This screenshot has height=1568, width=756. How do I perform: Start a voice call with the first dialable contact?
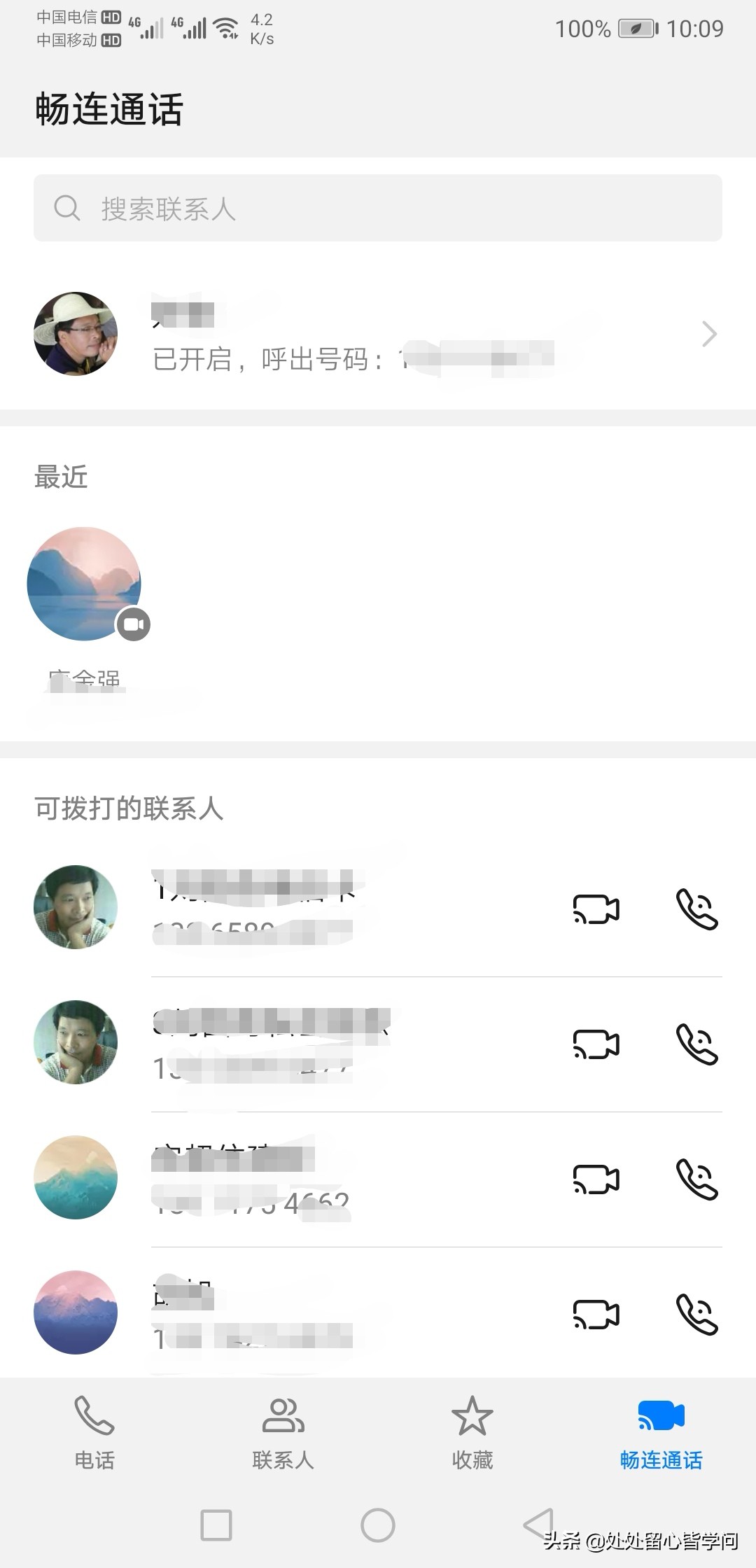[x=697, y=908]
